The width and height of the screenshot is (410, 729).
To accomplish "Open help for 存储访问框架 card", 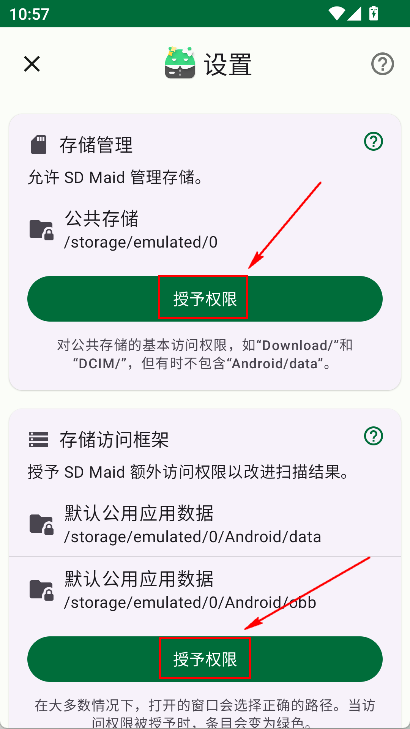I will (x=374, y=436).
